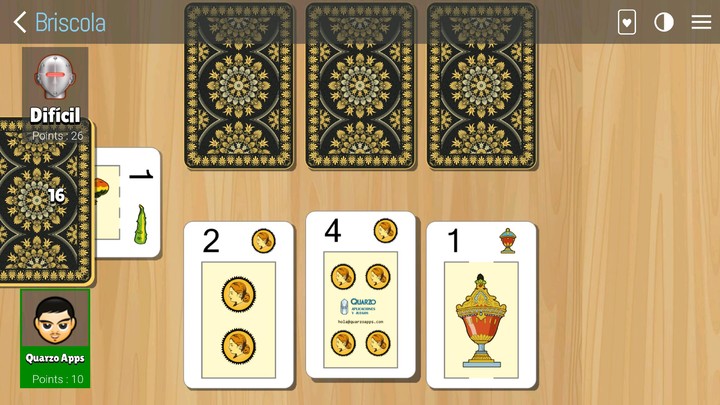Play the 2 of coins card
The image size is (720, 405).
coord(238,305)
